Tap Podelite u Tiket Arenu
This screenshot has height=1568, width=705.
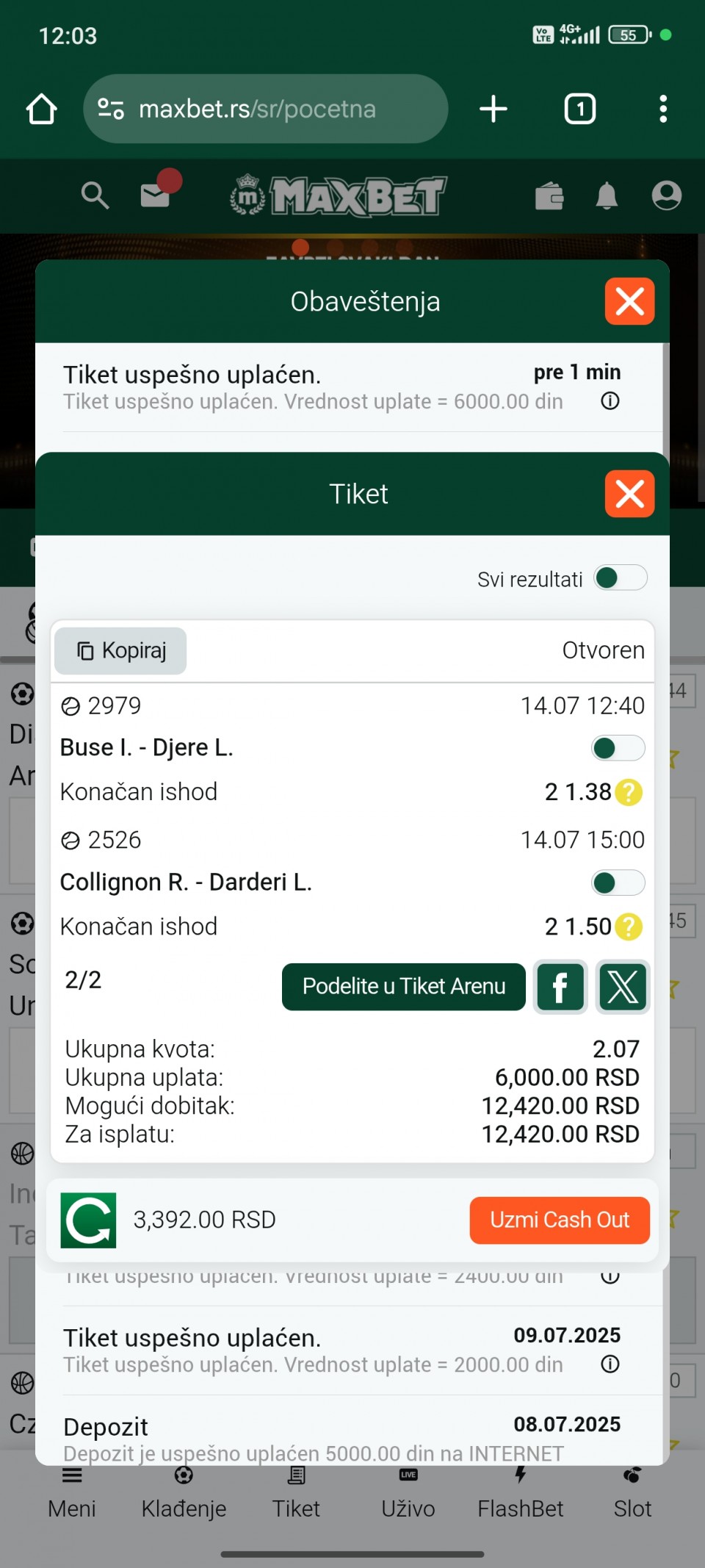(404, 987)
